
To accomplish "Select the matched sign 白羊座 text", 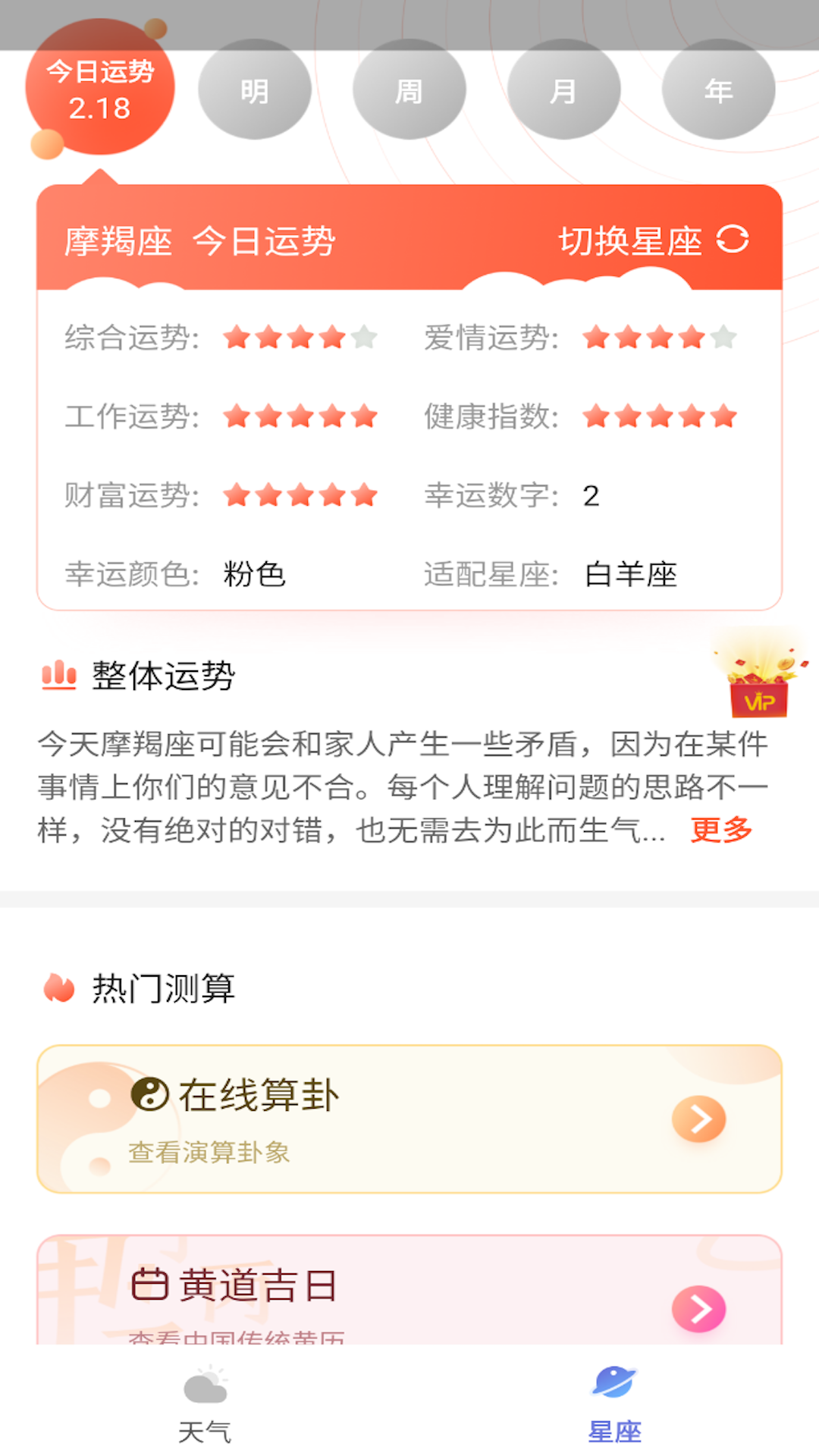I will pos(632,575).
